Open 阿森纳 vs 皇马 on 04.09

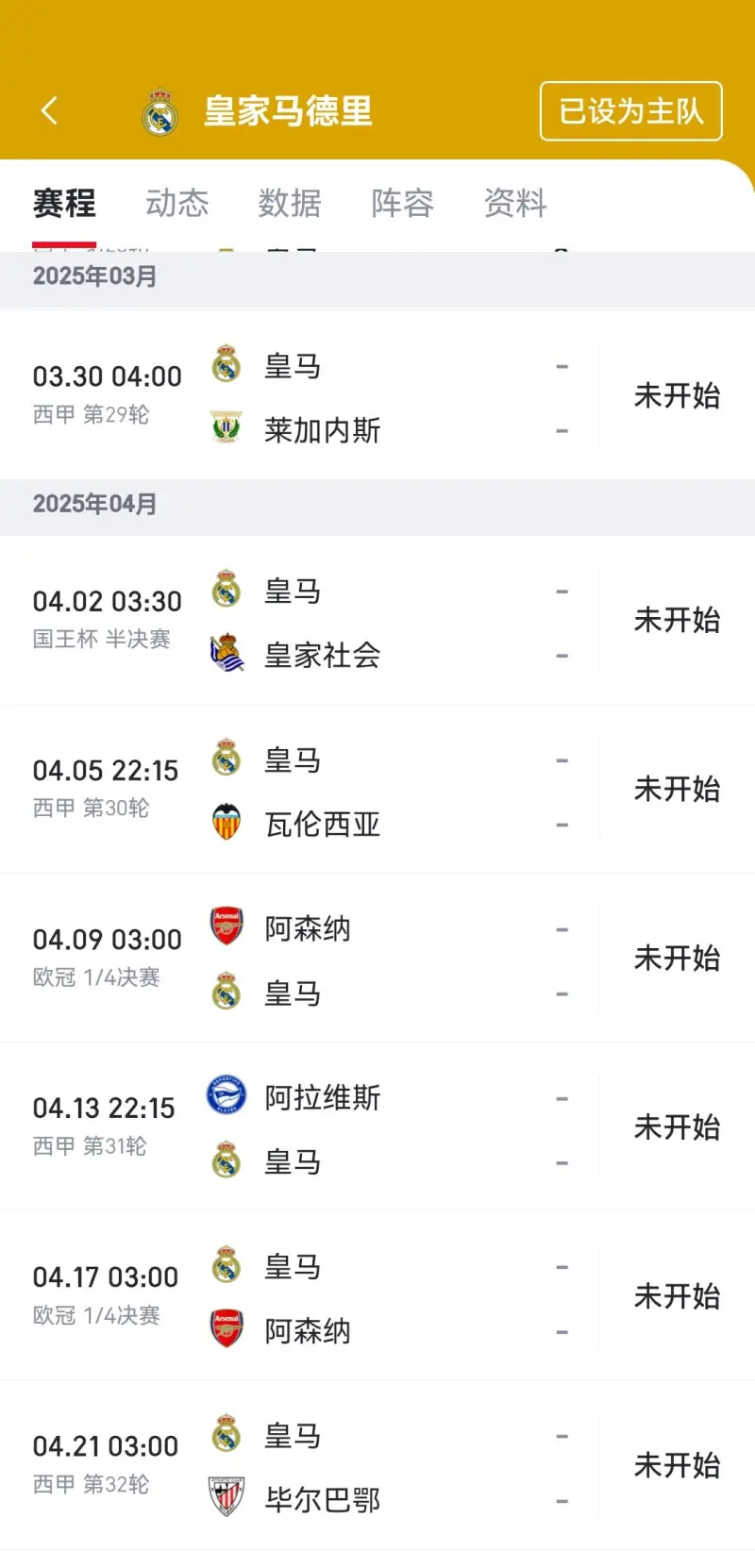pyautogui.click(x=377, y=959)
